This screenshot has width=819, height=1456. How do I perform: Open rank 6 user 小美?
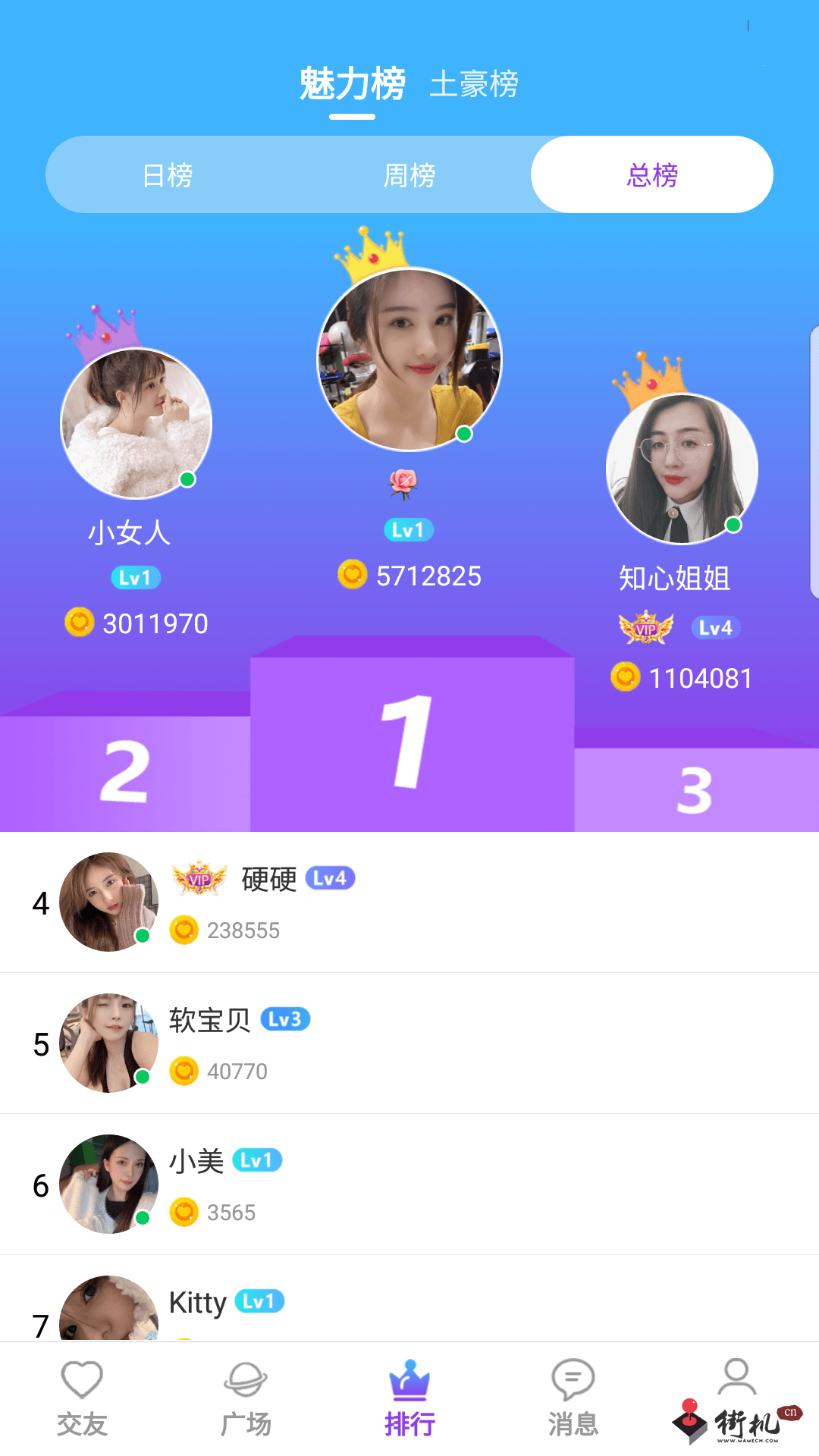point(409,1185)
